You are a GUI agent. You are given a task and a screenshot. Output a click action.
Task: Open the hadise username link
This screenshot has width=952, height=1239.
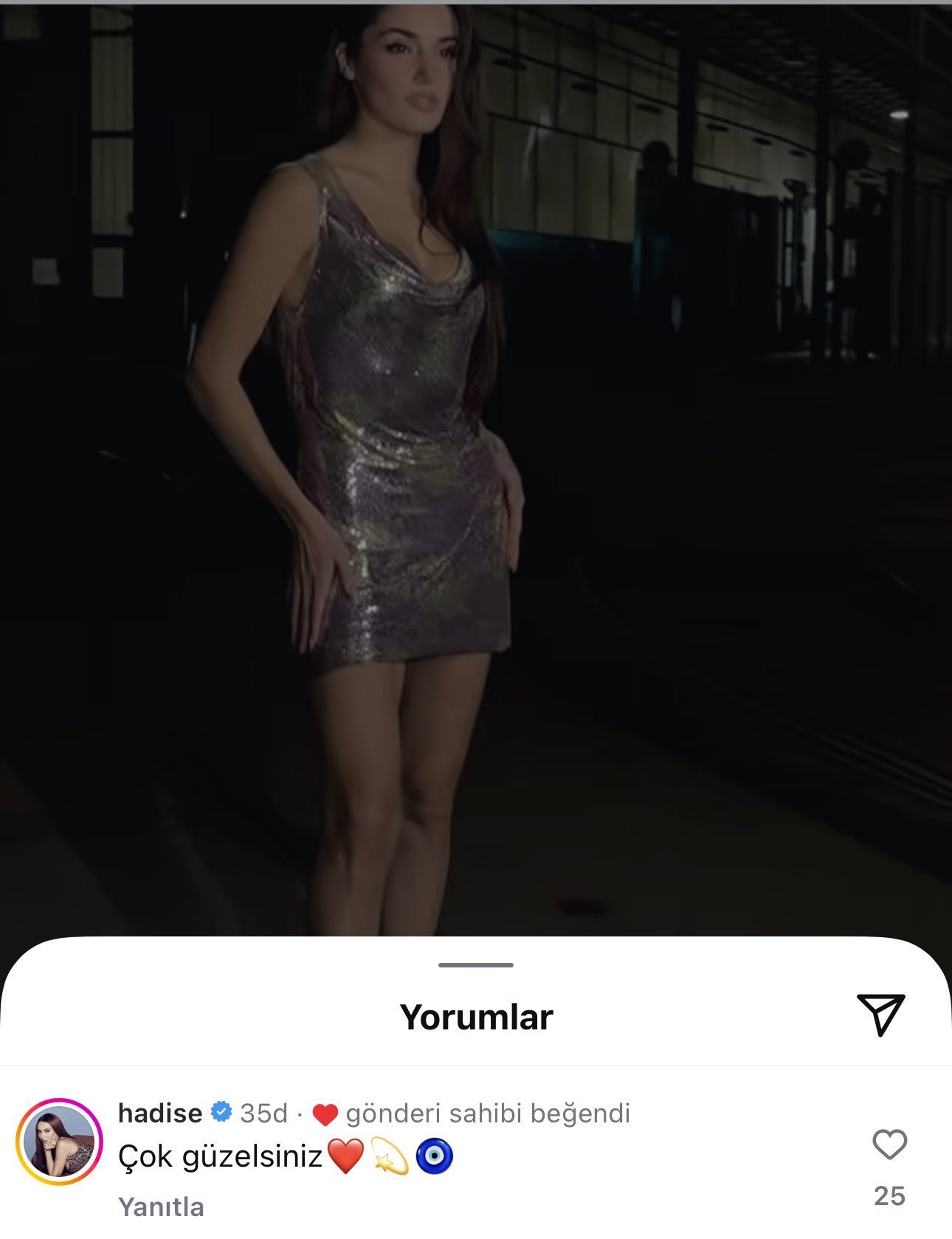pos(160,1113)
